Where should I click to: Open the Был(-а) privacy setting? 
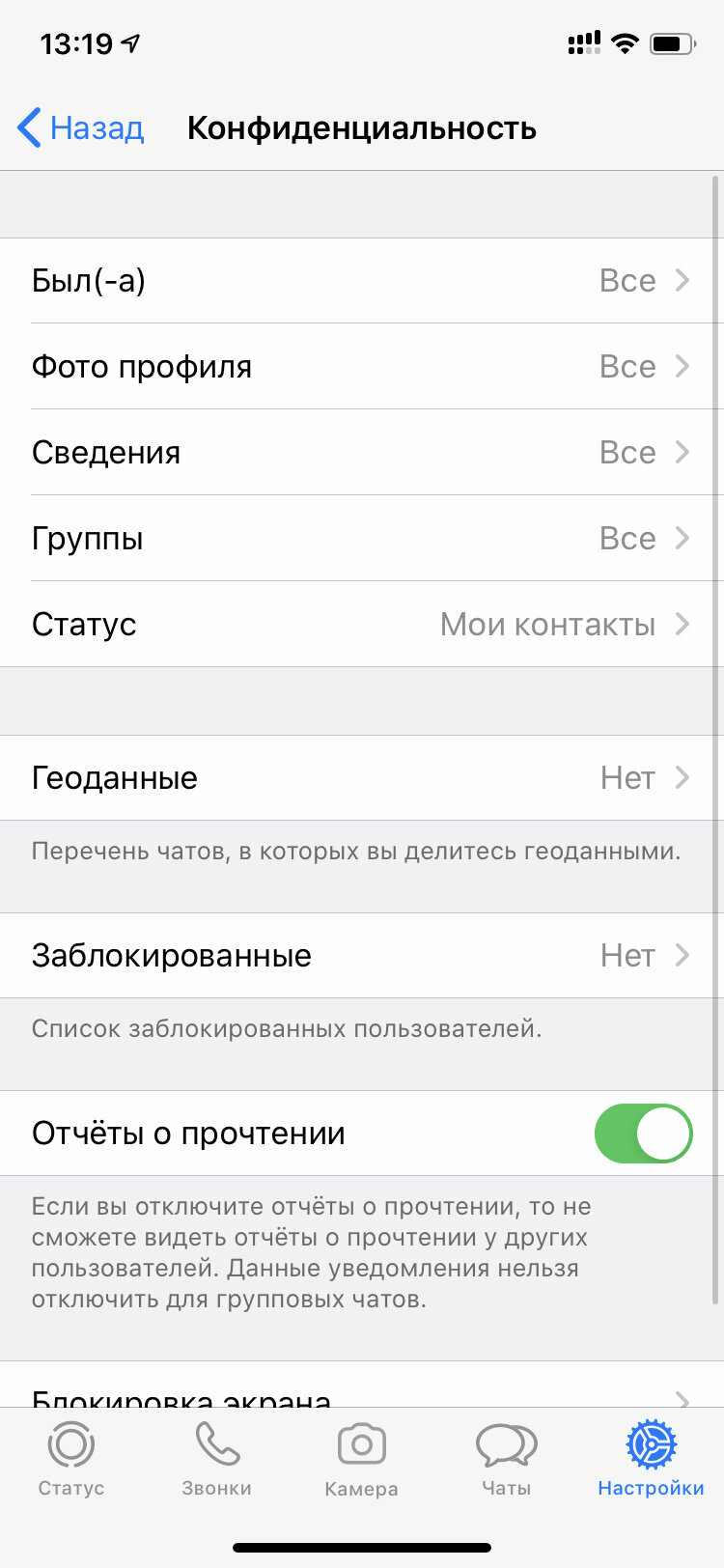pyautogui.click(x=362, y=281)
